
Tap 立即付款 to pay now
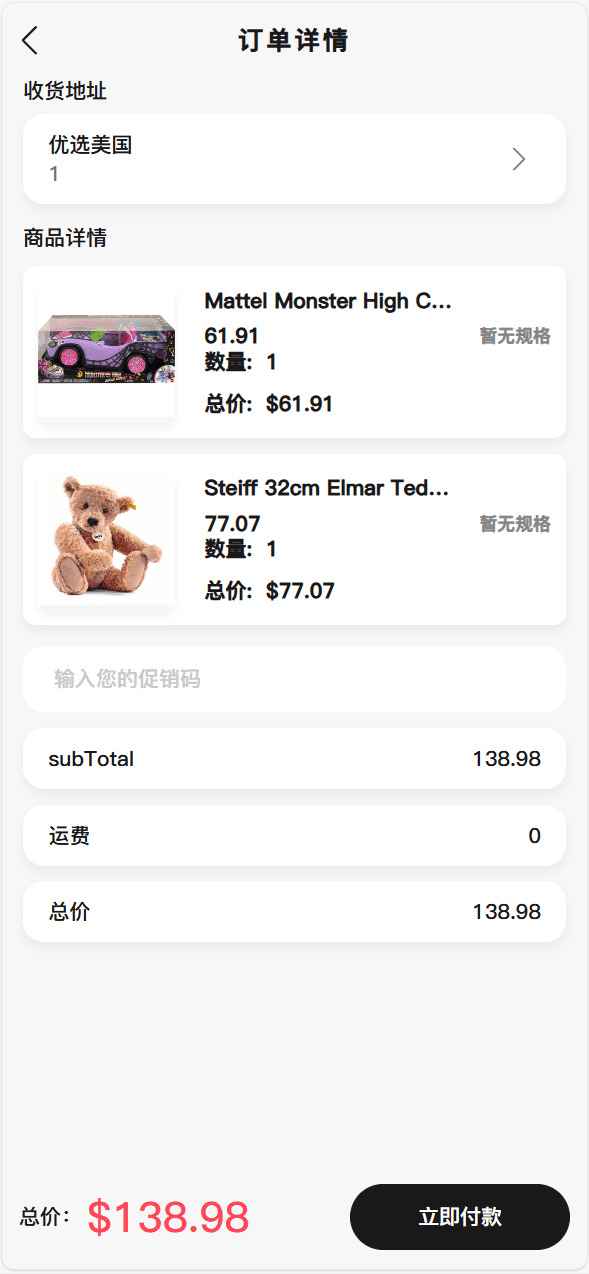pyautogui.click(x=460, y=1217)
